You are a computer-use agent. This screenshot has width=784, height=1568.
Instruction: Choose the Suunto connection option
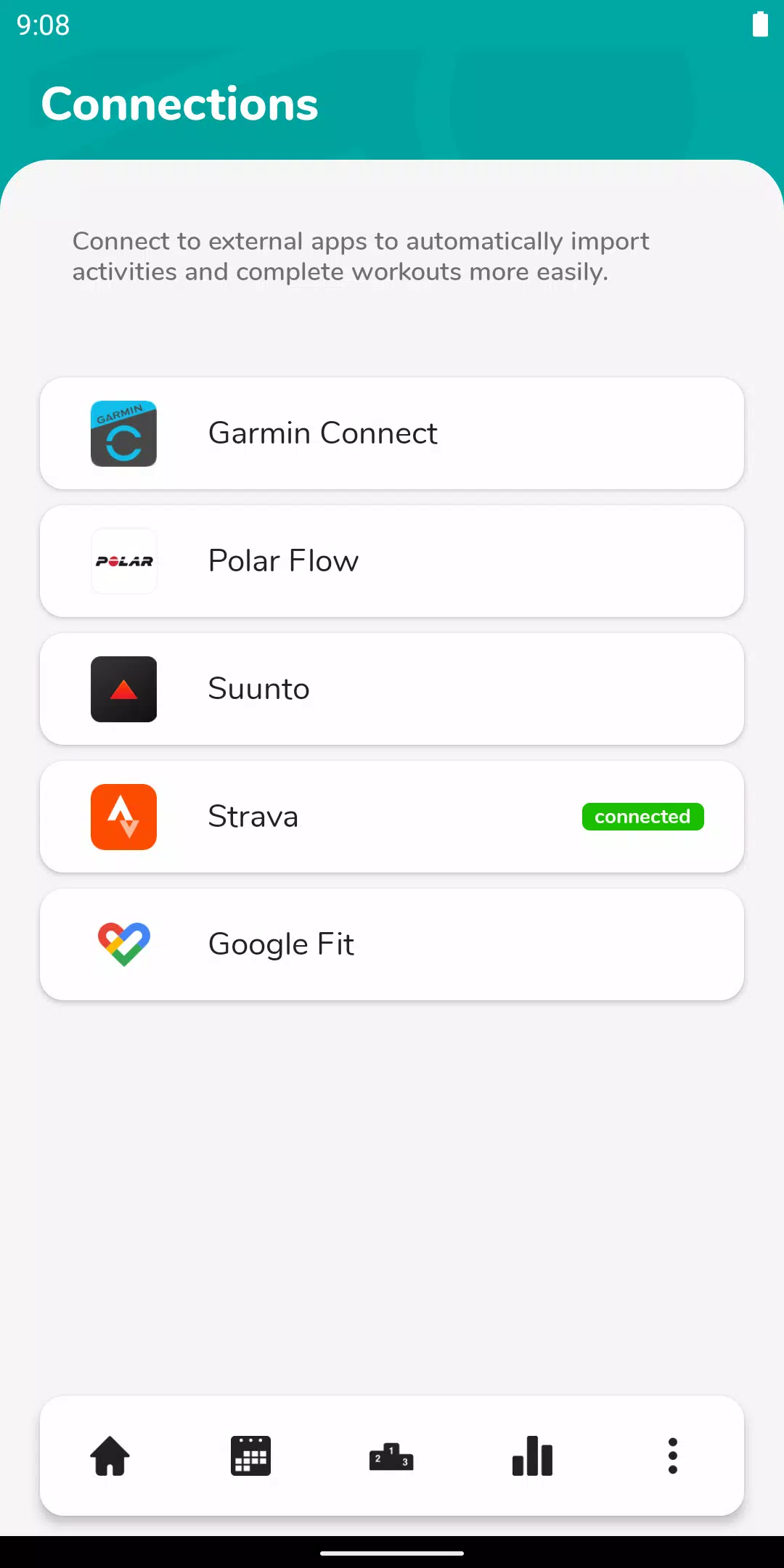tap(392, 689)
